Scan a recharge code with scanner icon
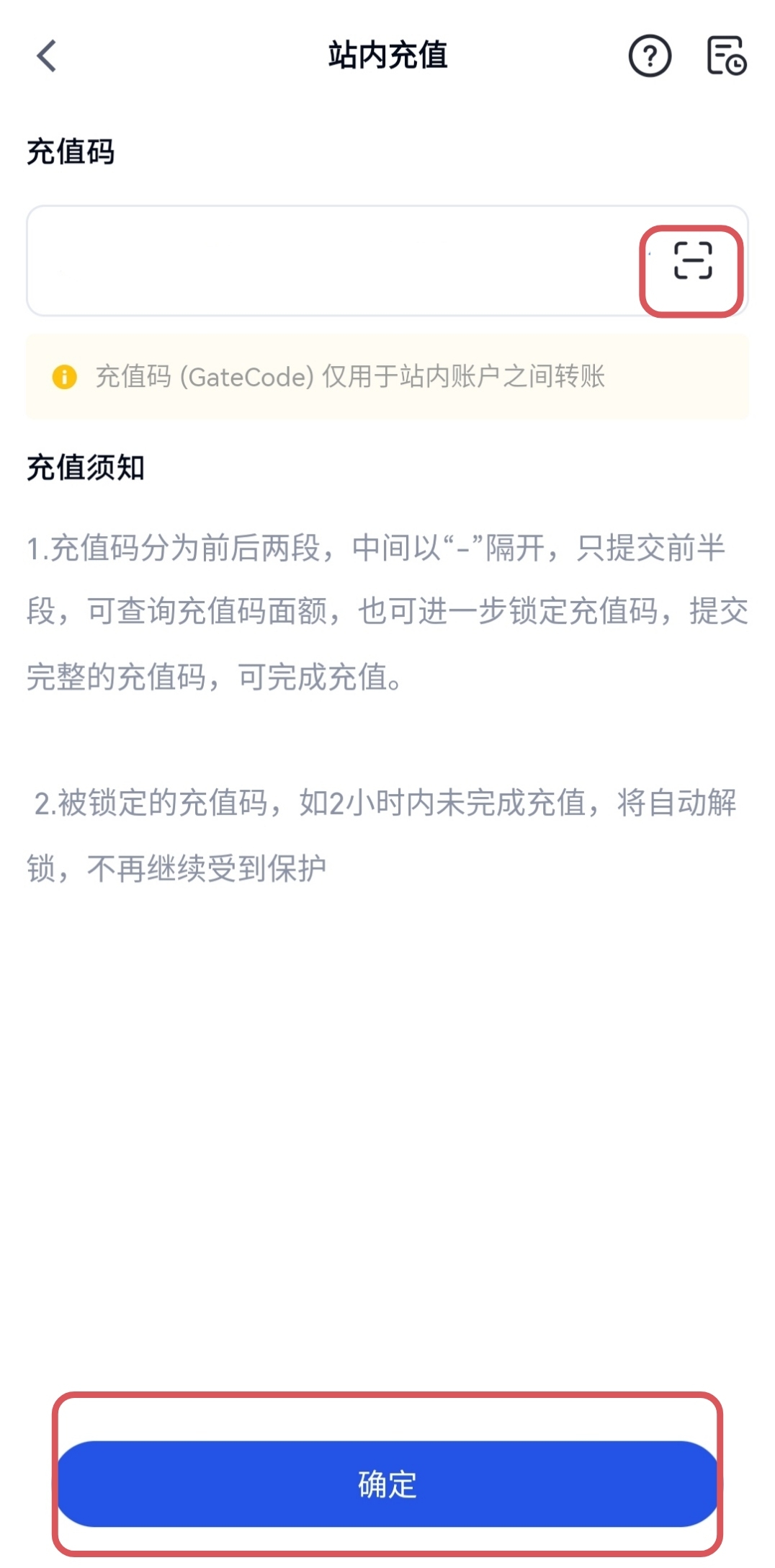Screen dimensions: 775x1568 click(x=692, y=261)
